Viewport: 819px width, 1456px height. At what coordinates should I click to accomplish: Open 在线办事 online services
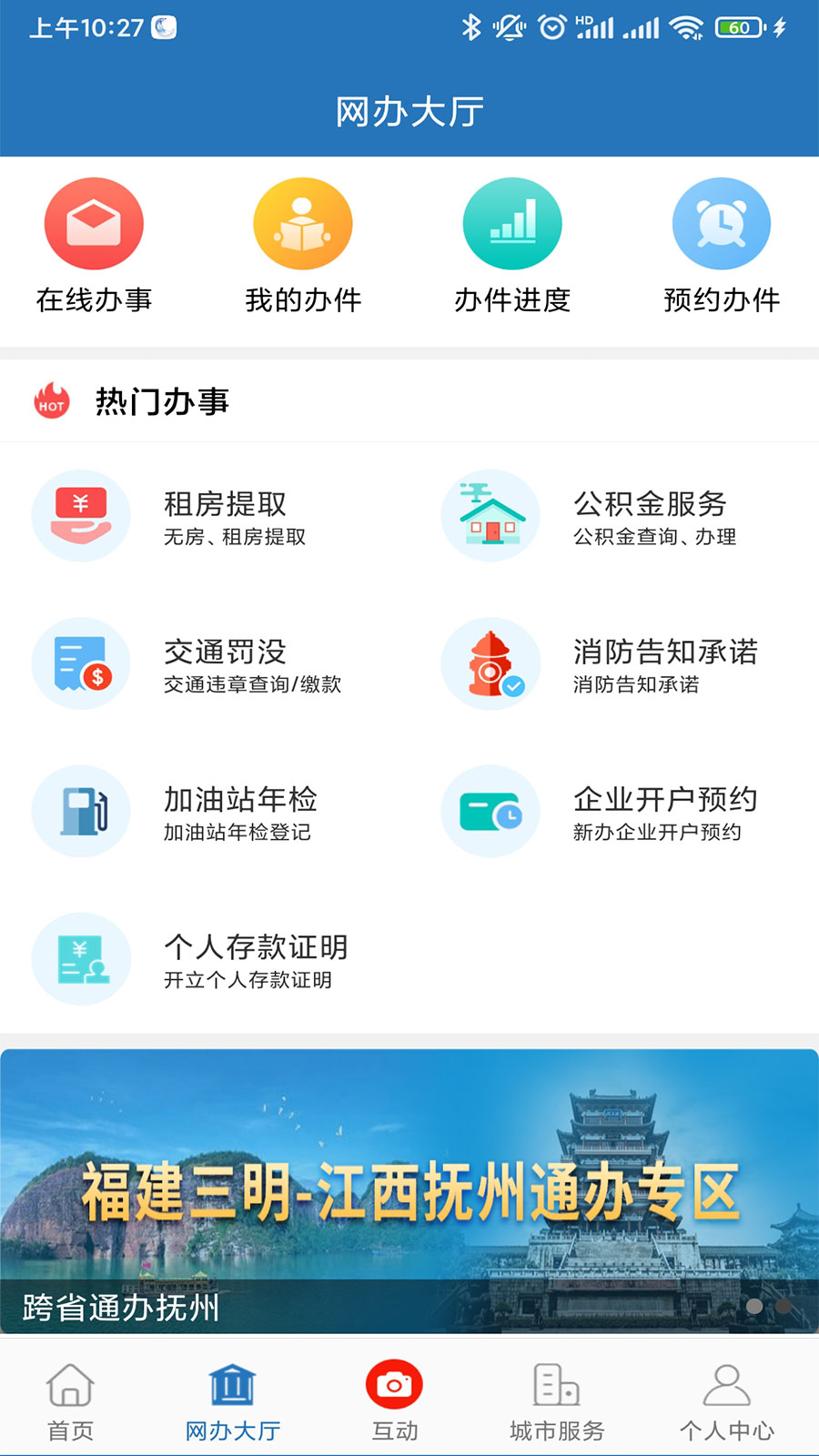(94, 246)
